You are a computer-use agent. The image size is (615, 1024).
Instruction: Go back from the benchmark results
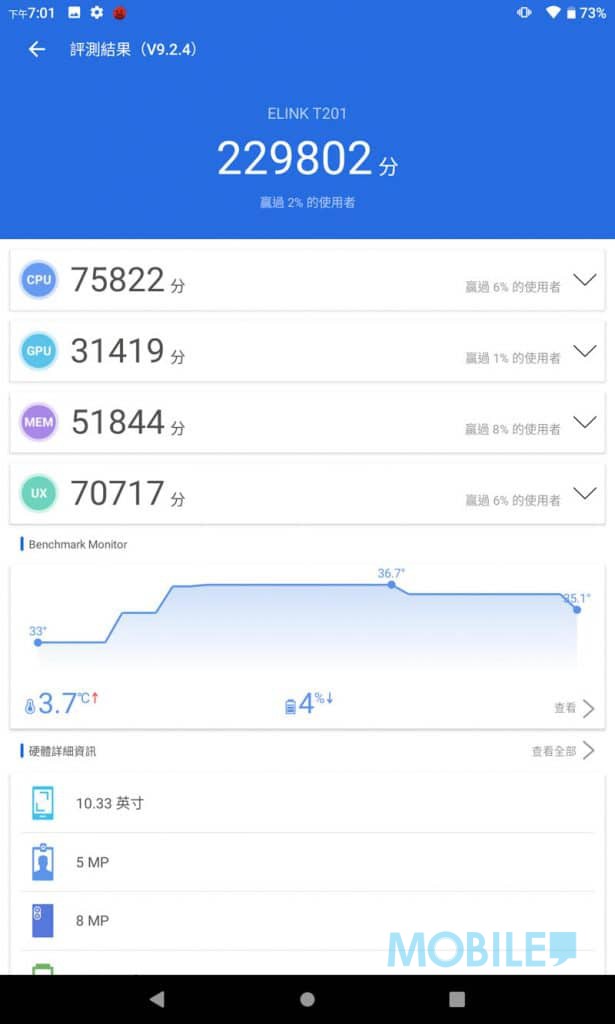pyautogui.click(x=37, y=49)
